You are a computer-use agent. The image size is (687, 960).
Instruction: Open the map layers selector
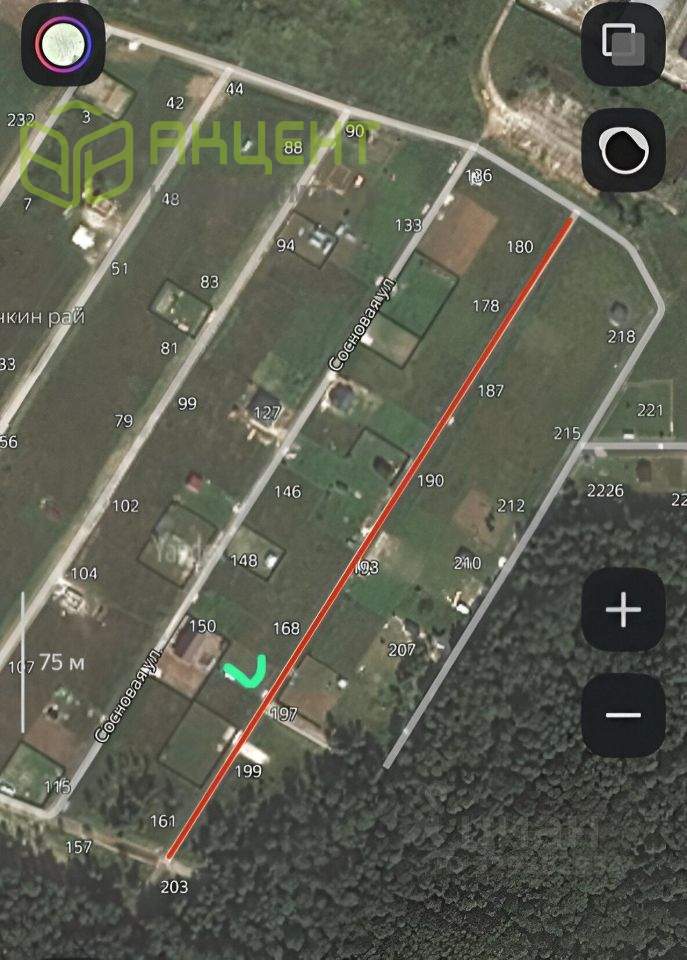click(623, 45)
